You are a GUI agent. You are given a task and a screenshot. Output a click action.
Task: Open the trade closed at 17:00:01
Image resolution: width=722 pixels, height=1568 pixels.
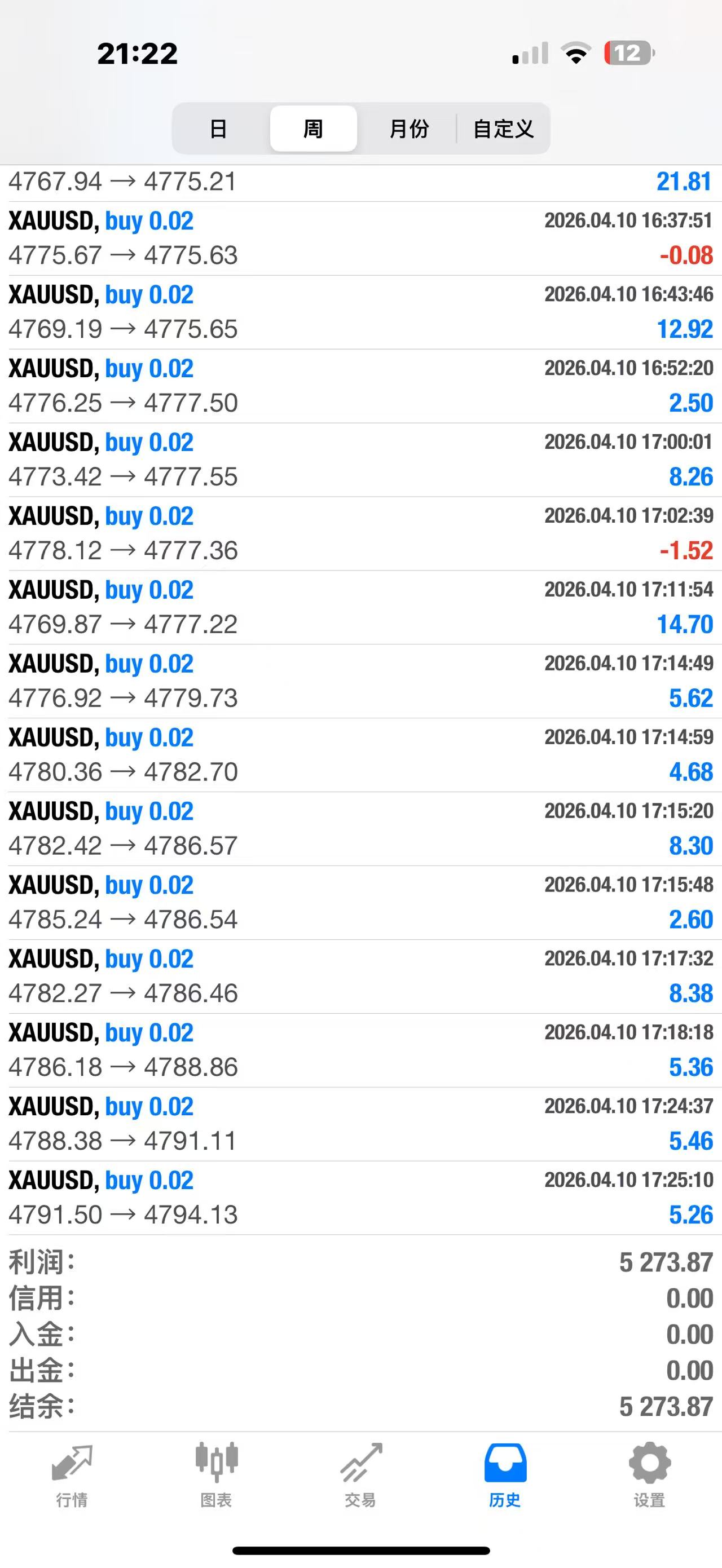click(x=360, y=460)
